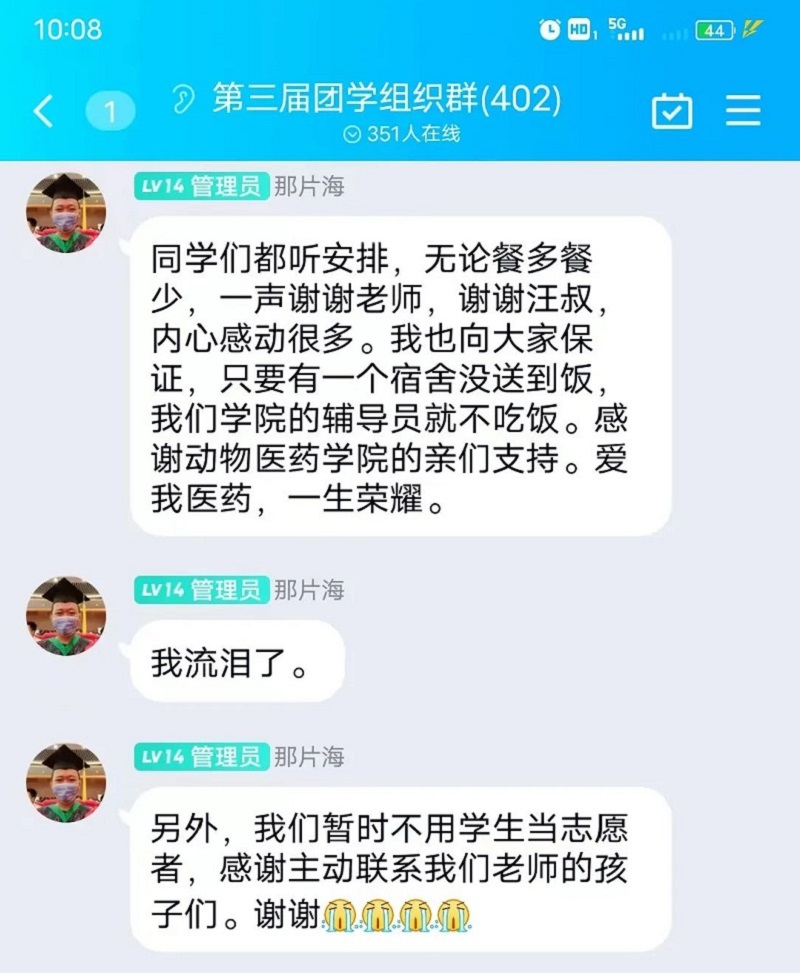Open the group chat menu
Viewport: 800px width, 973px height.
coord(743,111)
